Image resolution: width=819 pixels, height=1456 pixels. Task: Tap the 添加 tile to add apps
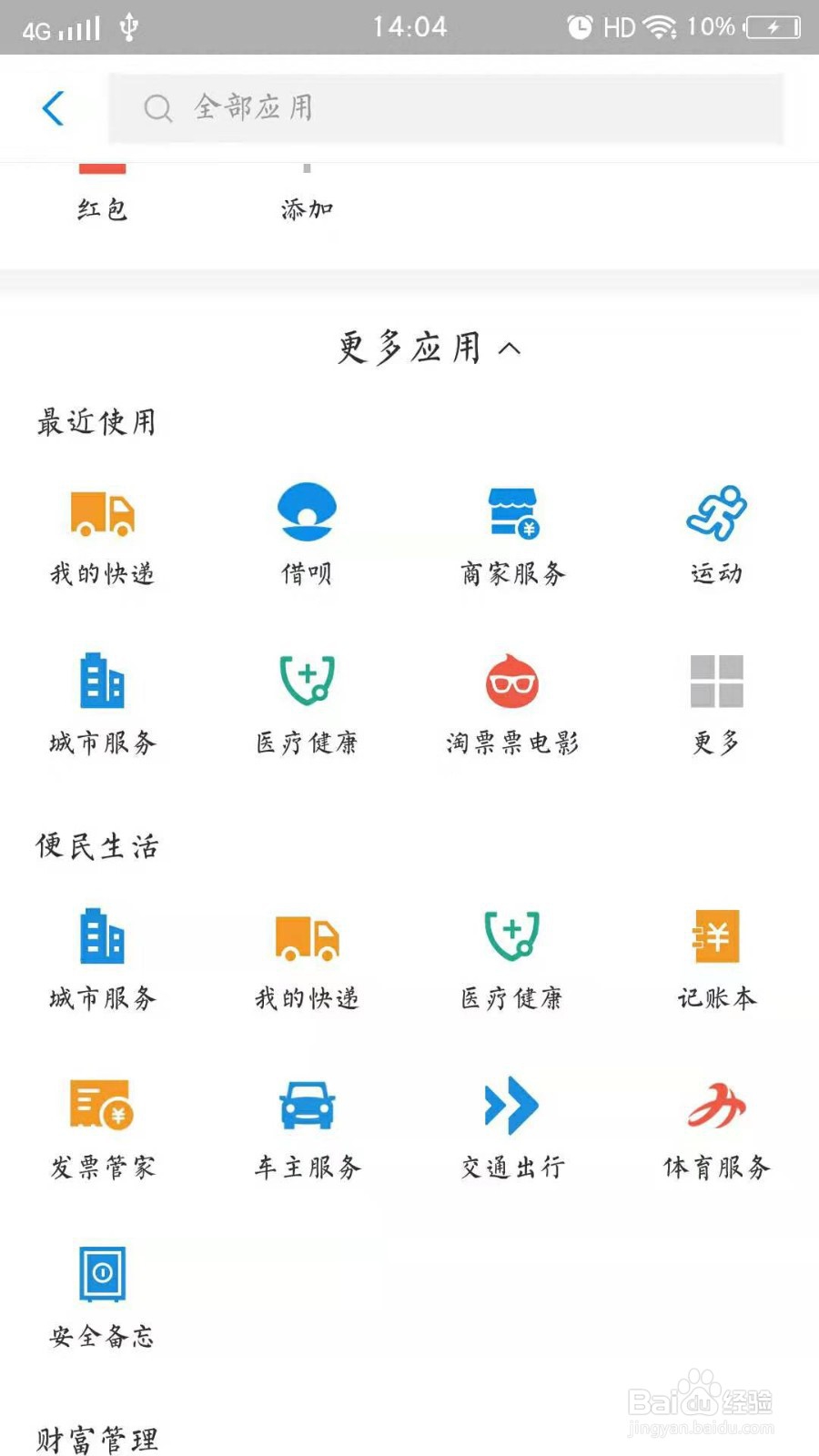307,194
